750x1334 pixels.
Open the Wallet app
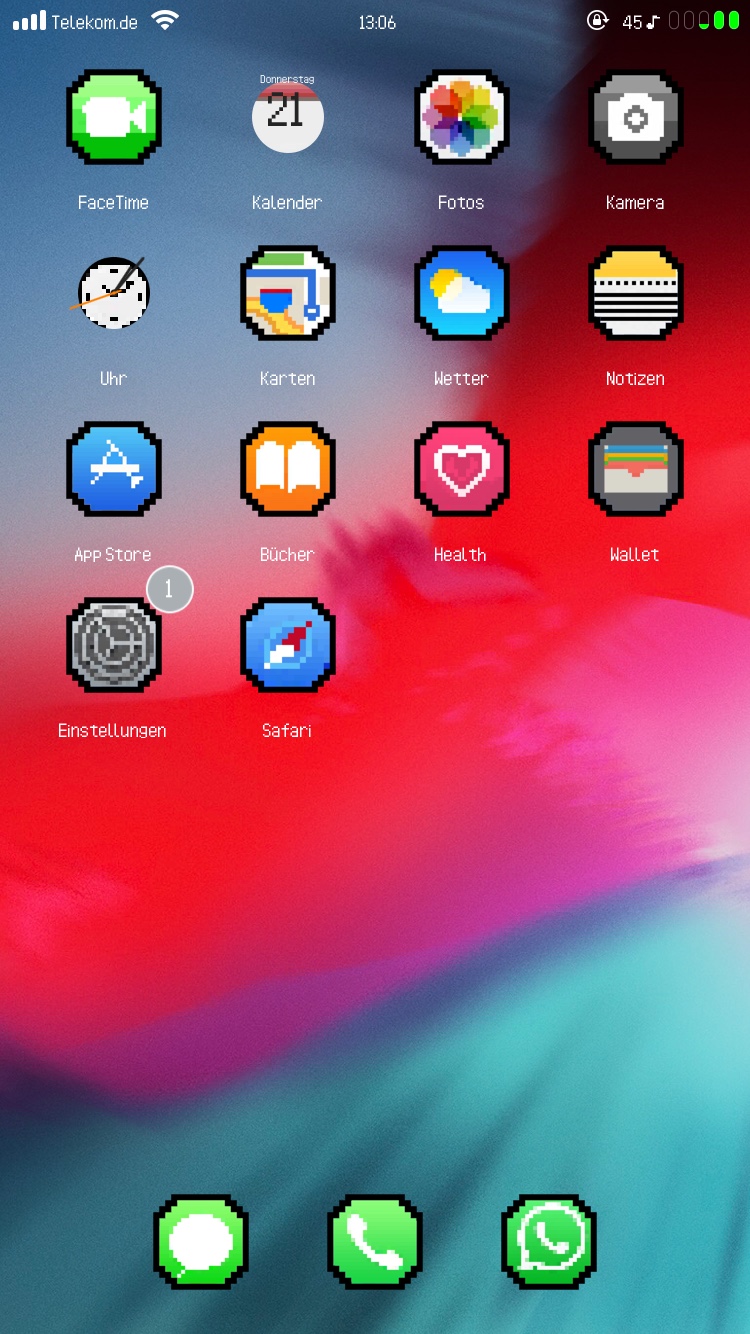pos(635,469)
